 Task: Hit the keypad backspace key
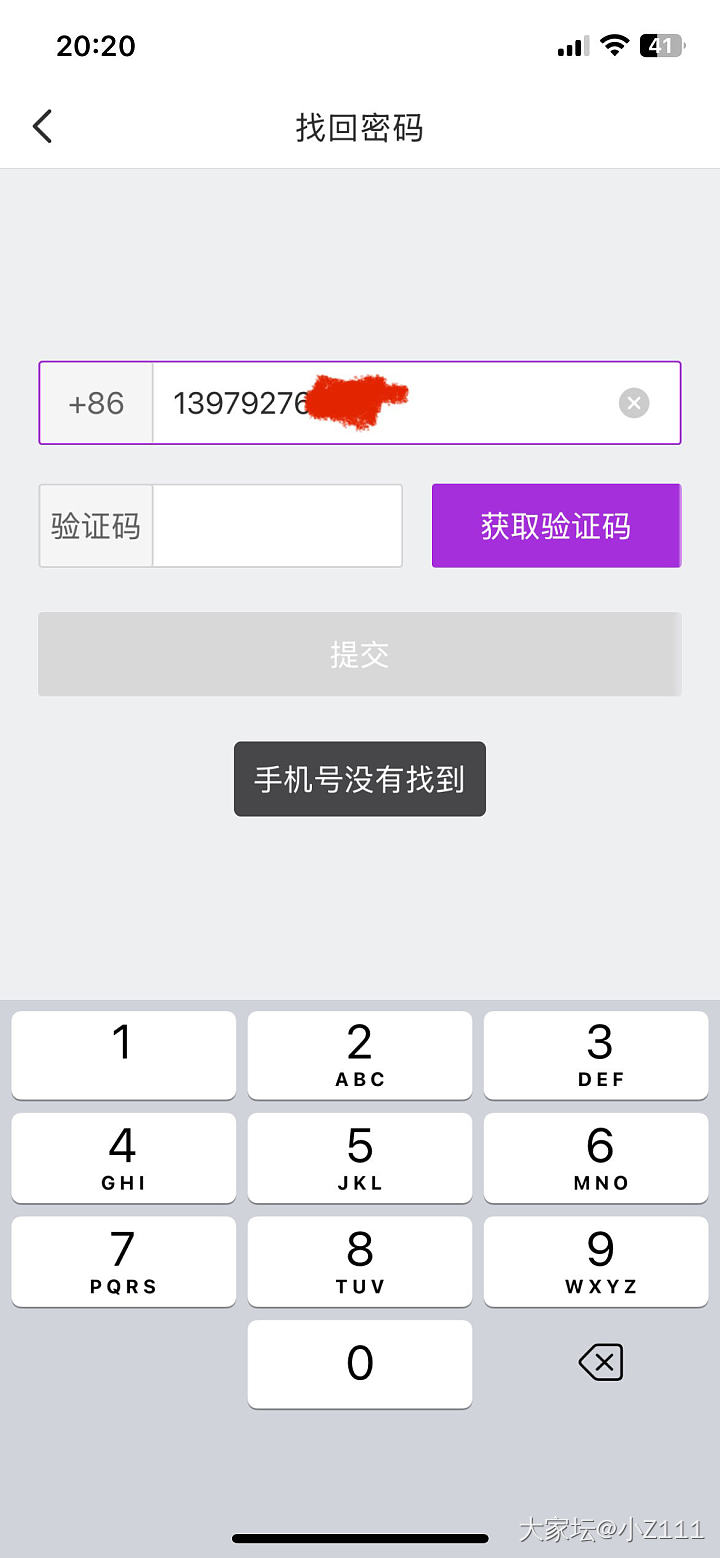[600, 1362]
